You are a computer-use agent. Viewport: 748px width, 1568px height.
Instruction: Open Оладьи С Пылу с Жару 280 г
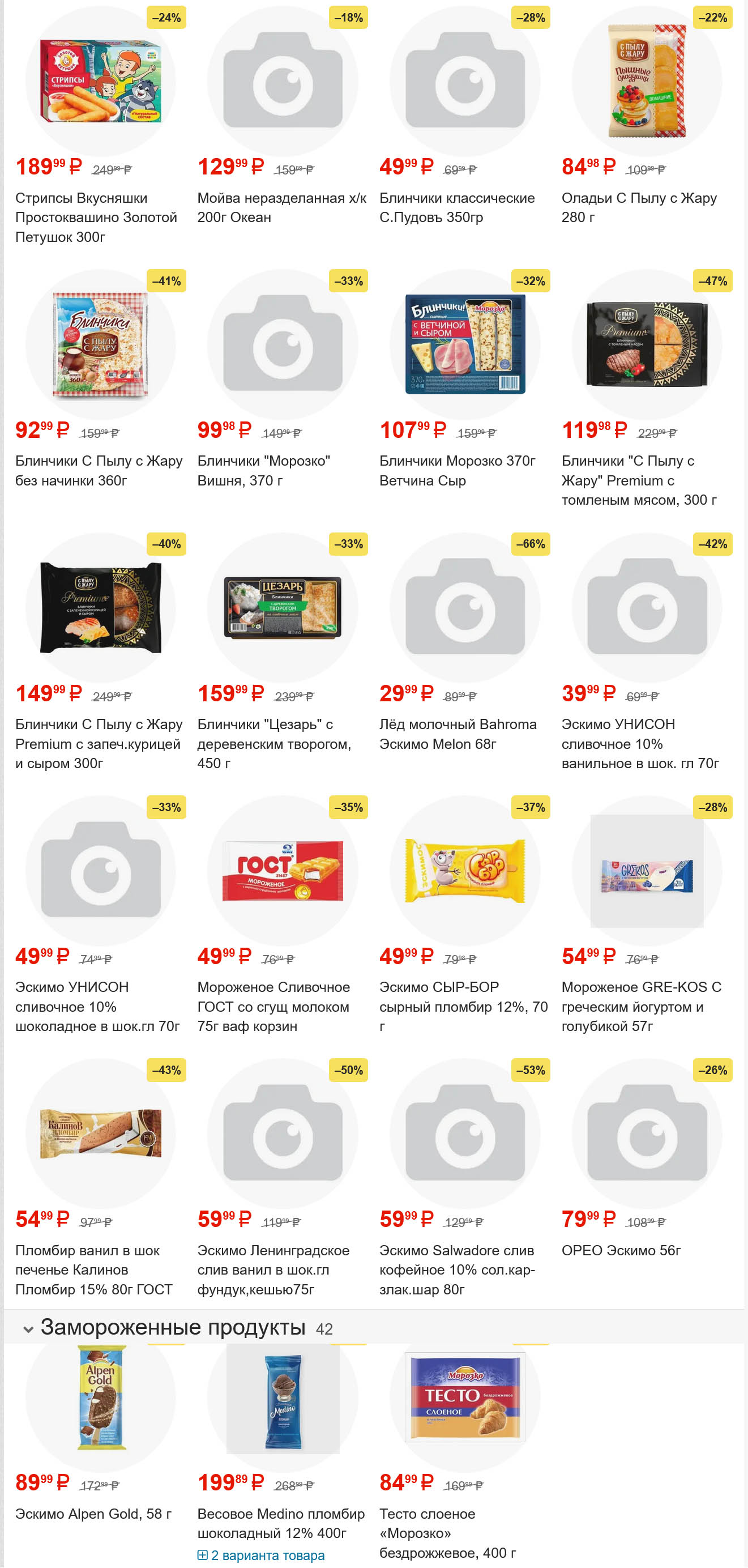click(x=639, y=207)
